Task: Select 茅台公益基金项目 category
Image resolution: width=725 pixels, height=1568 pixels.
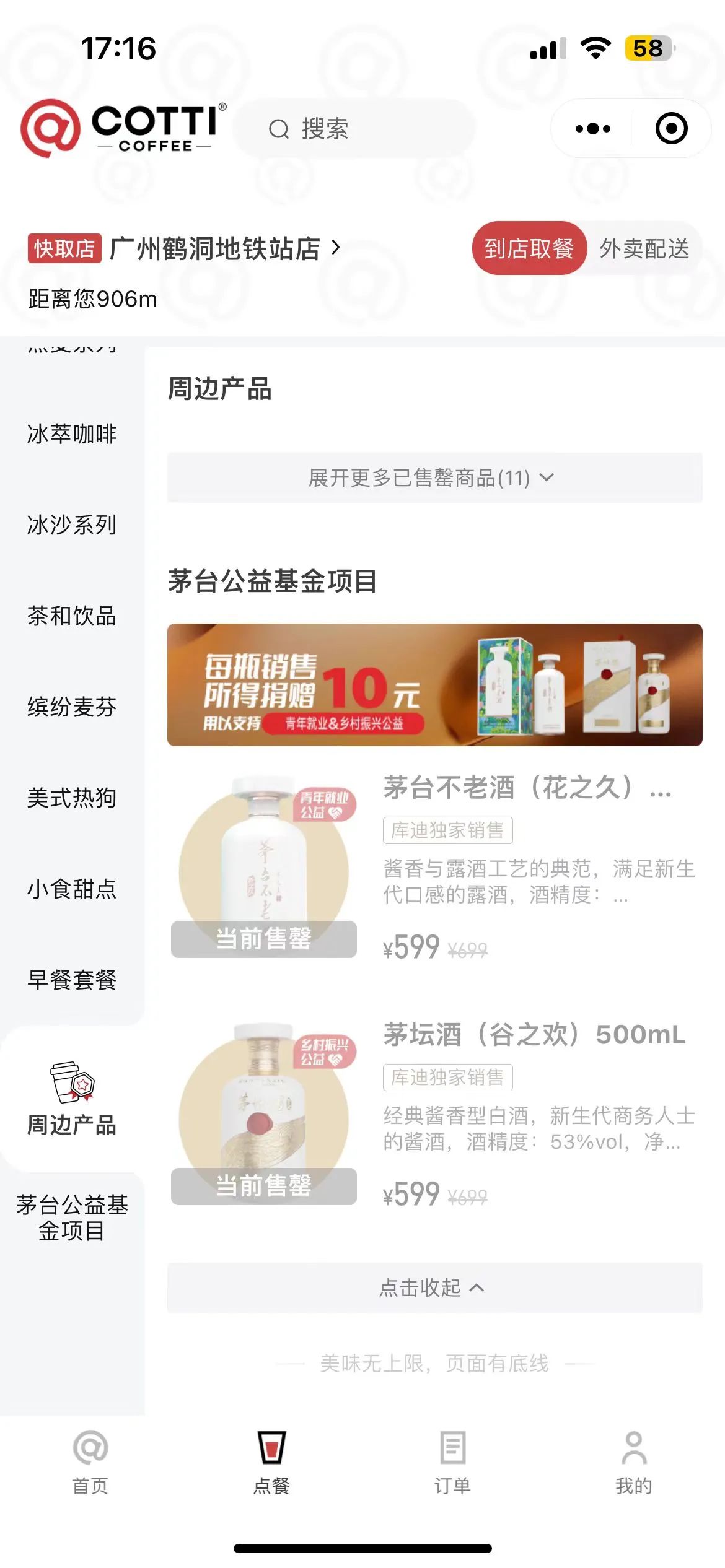Action: [x=72, y=1217]
